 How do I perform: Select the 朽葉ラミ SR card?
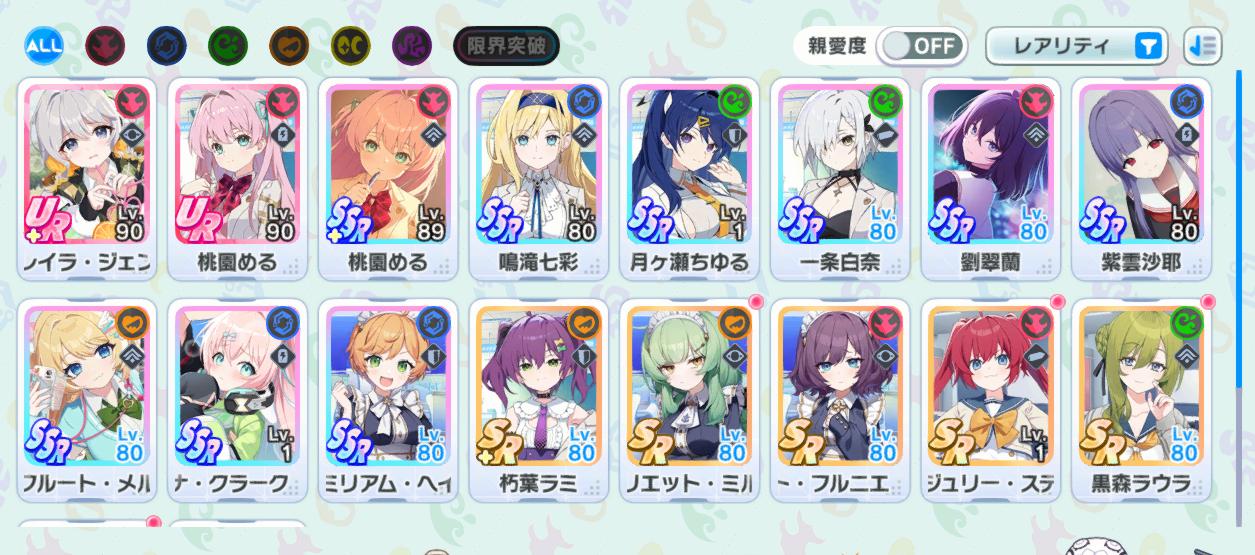538,395
